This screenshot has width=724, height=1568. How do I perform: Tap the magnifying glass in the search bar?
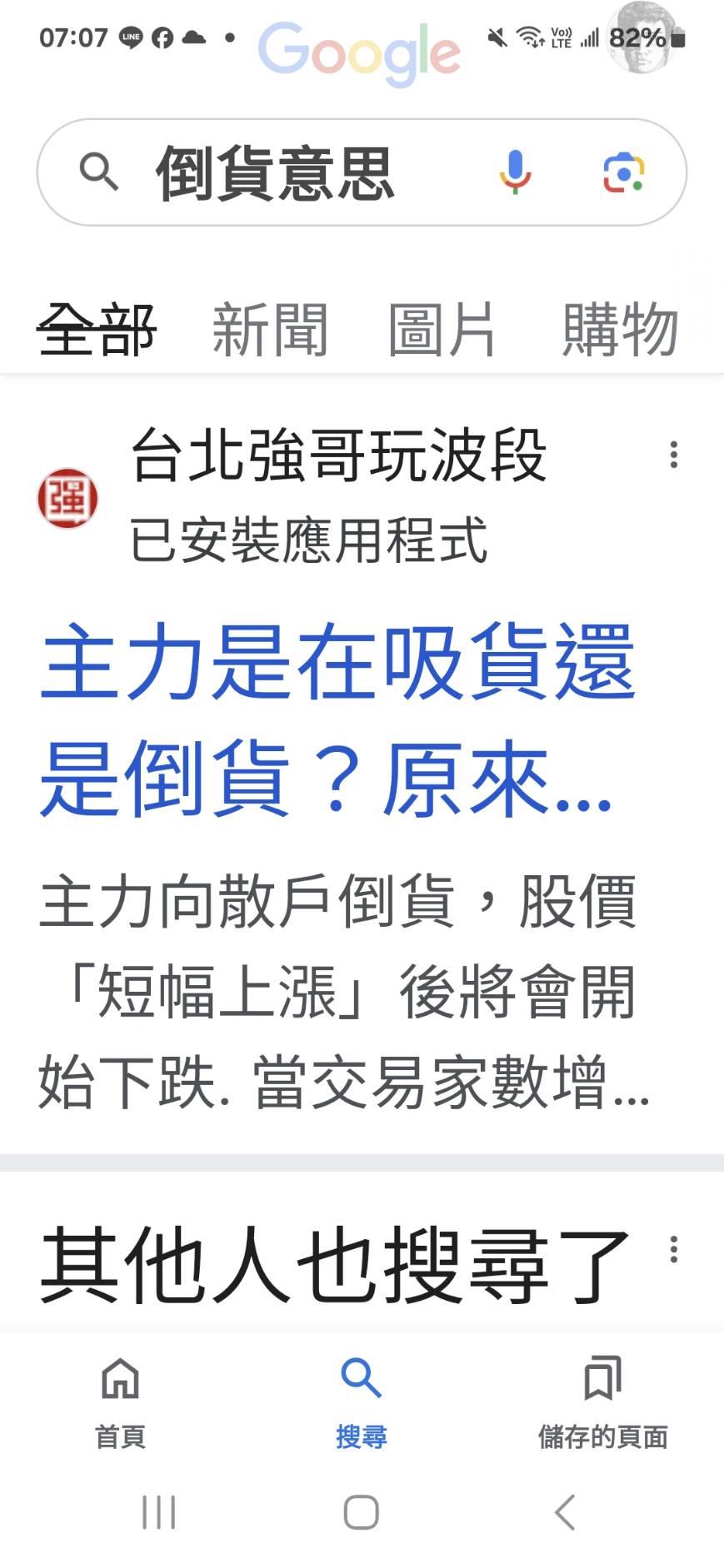pyautogui.click(x=99, y=171)
